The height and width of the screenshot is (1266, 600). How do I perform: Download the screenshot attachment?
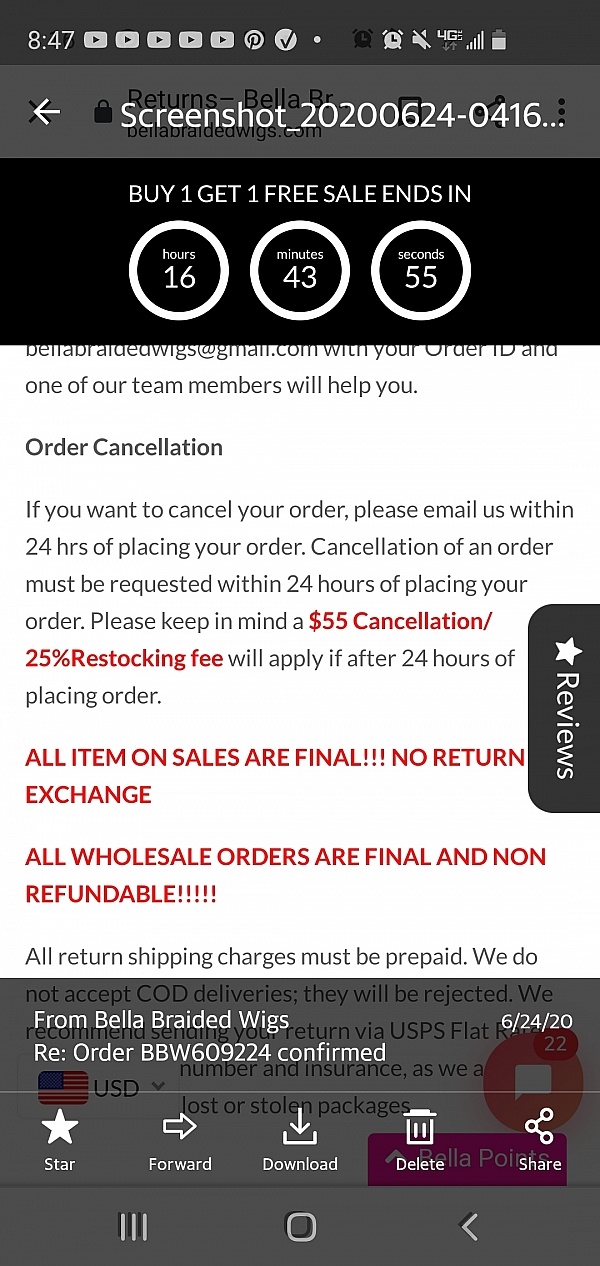pyautogui.click(x=300, y=1140)
